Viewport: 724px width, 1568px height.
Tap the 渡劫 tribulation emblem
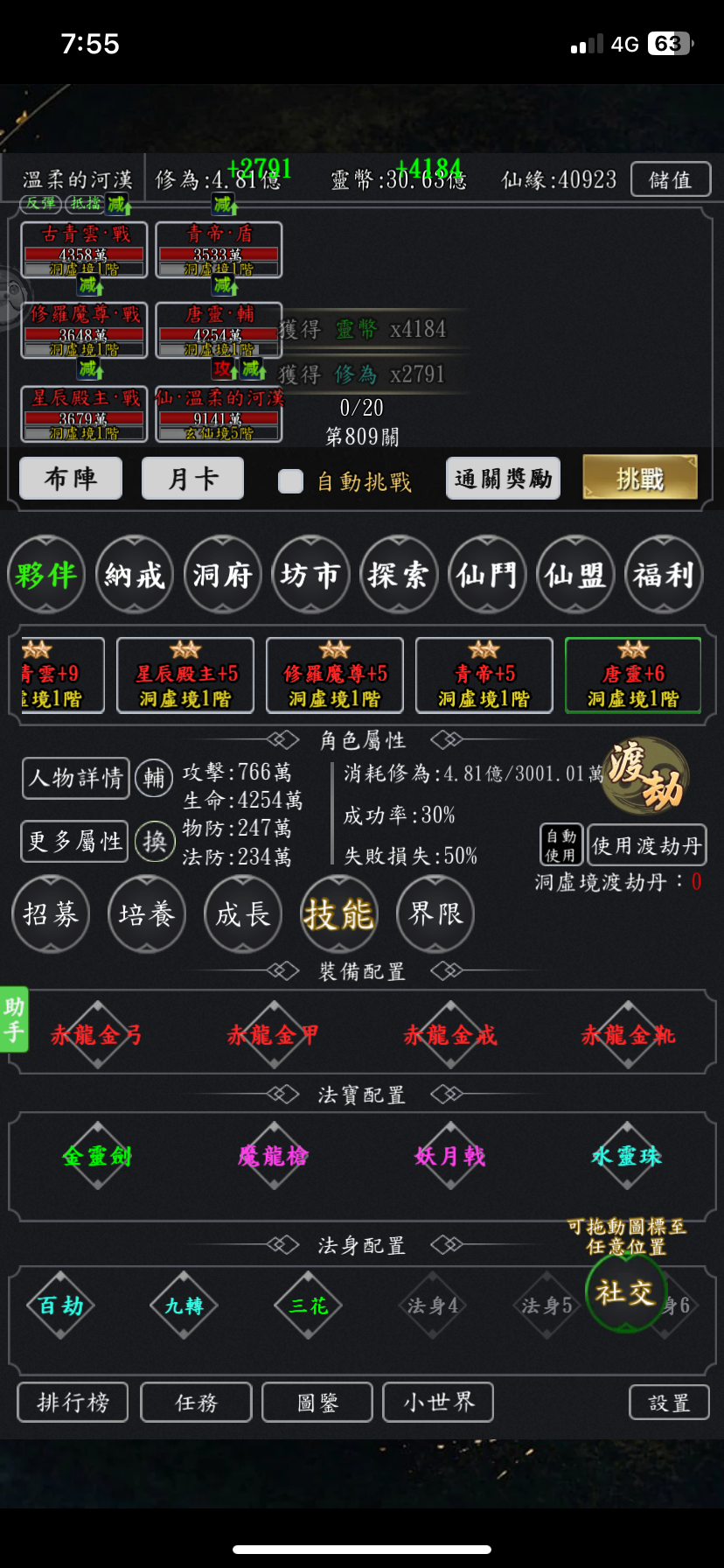(645, 776)
